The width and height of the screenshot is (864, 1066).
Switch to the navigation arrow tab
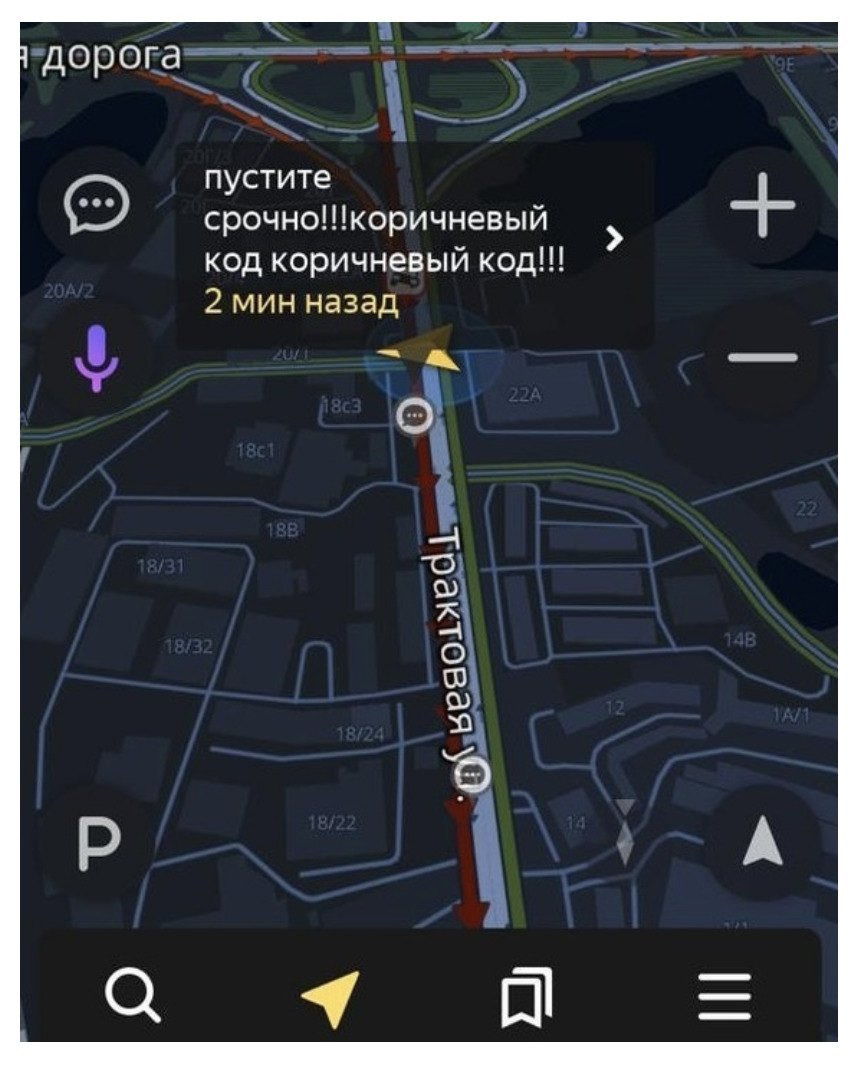click(x=331, y=997)
